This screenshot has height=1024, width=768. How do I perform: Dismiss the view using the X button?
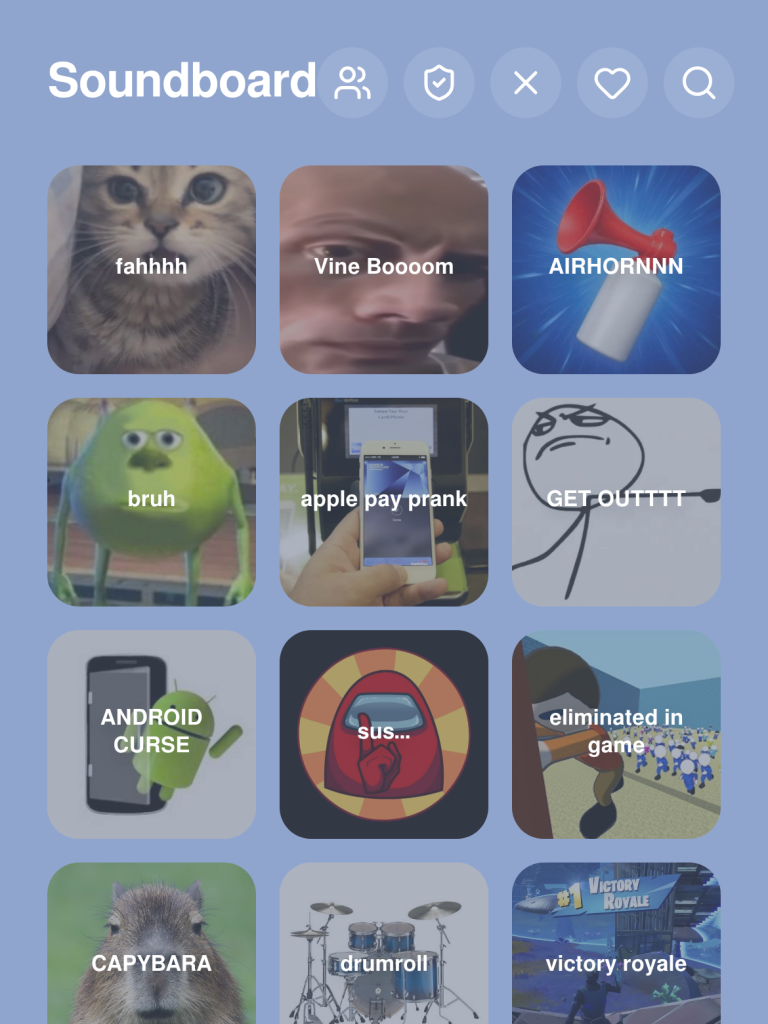(525, 83)
